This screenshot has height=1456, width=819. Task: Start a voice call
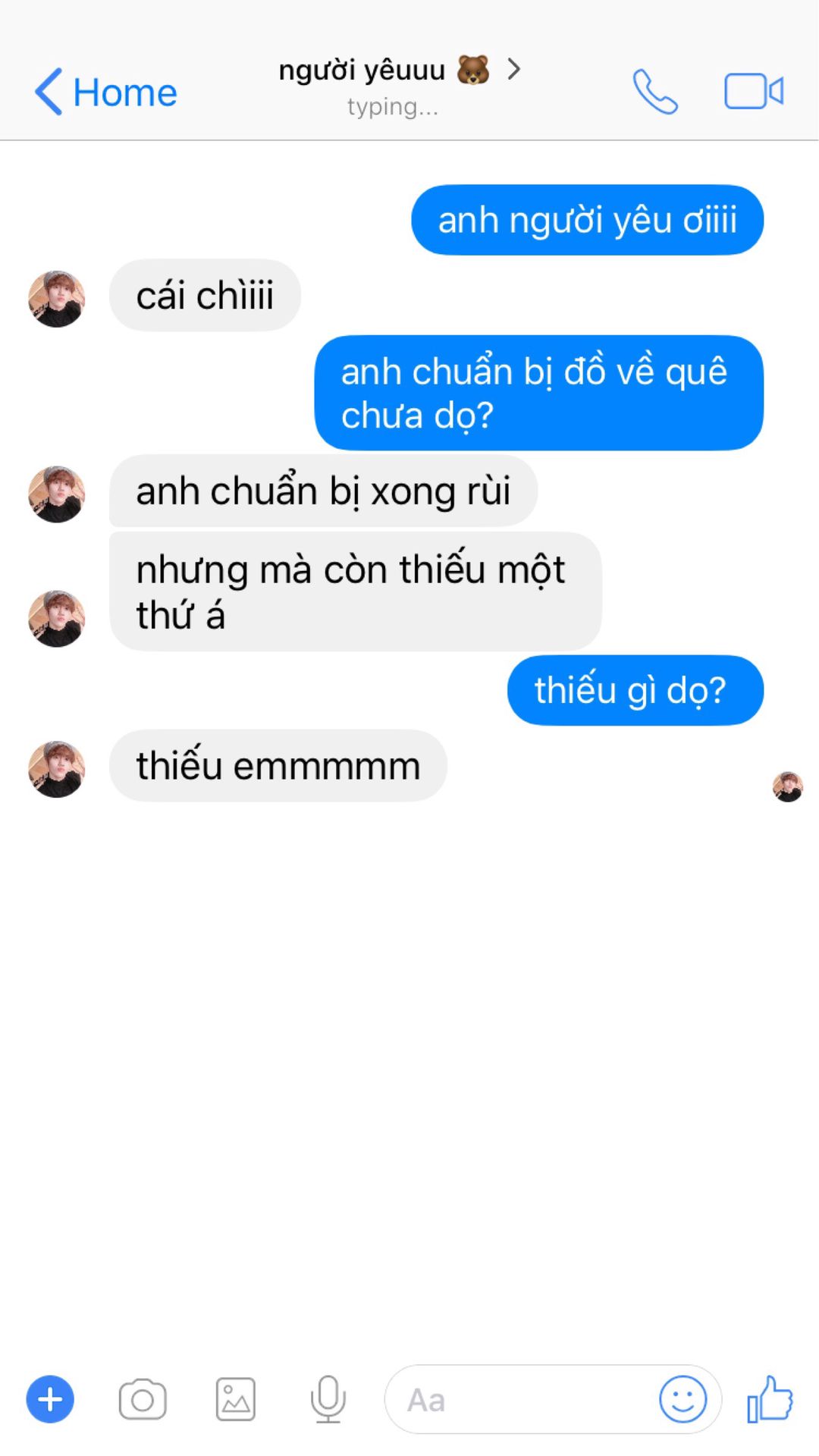point(655,92)
